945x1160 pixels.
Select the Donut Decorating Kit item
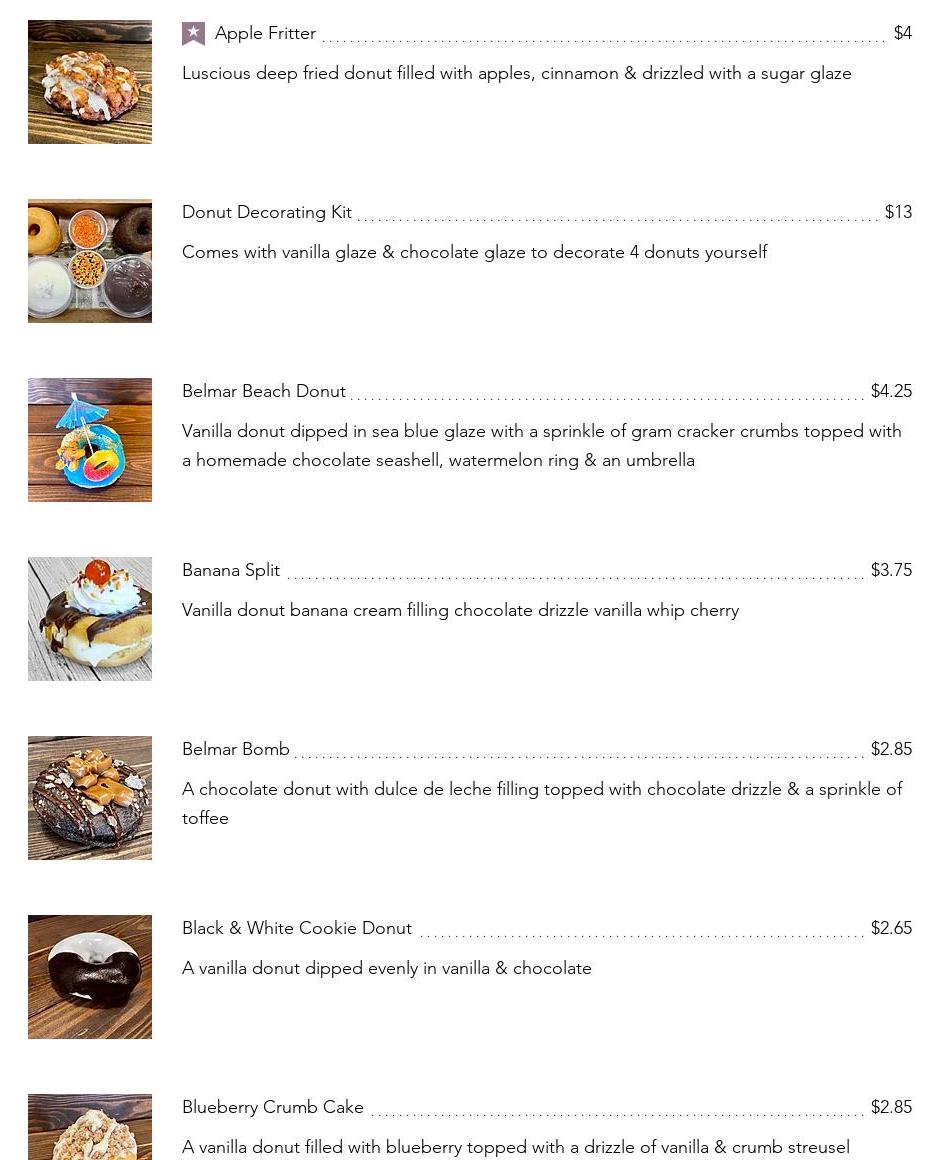pos(266,212)
